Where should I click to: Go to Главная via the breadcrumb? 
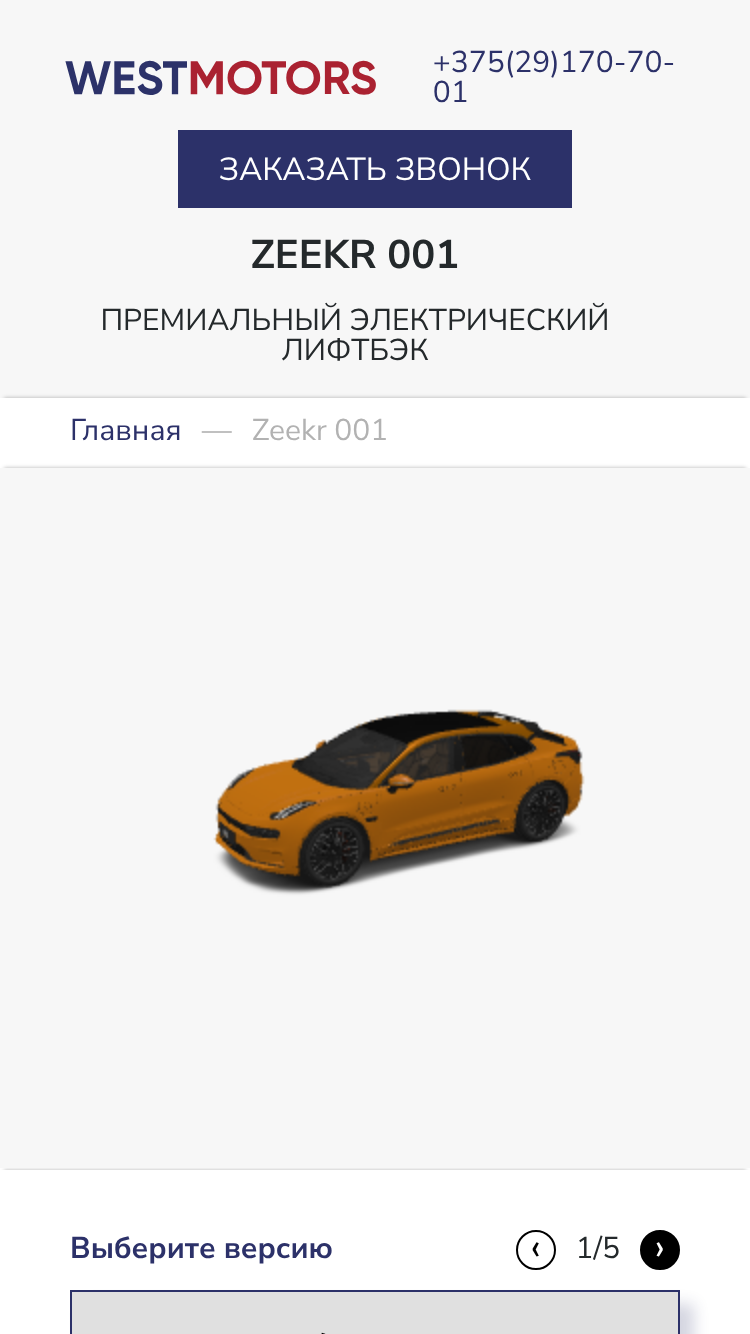126,431
